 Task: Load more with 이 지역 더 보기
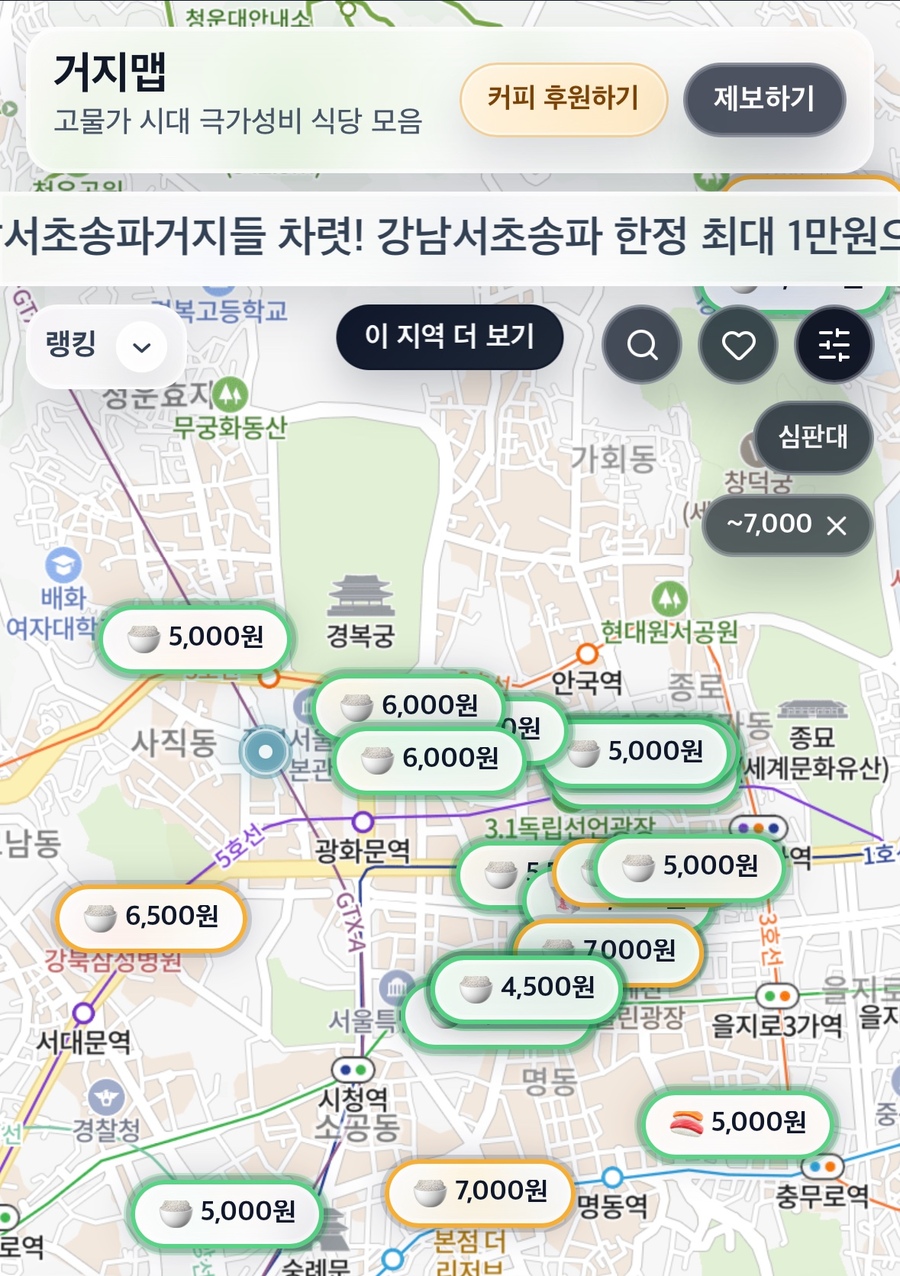point(449,337)
